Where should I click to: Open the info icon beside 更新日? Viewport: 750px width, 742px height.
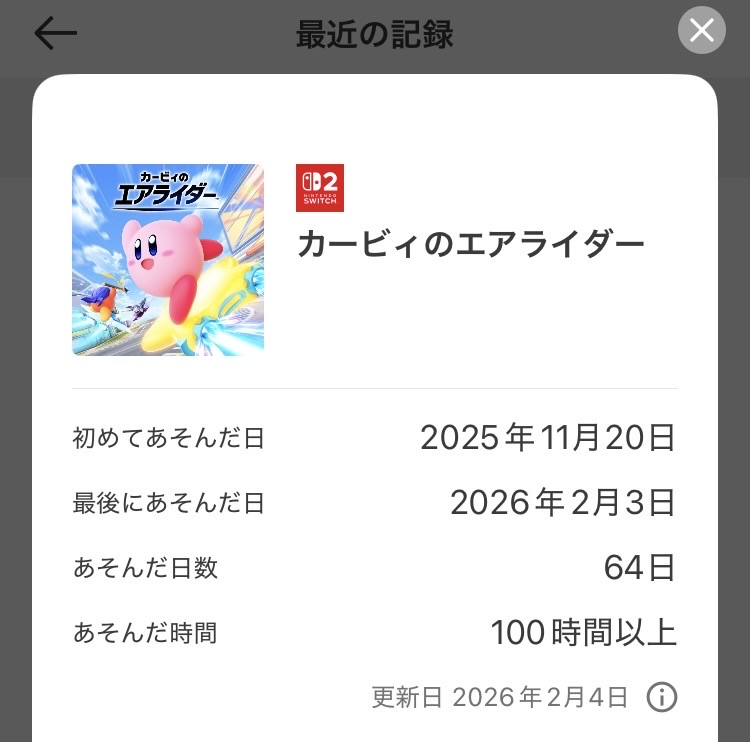click(661, 697)
